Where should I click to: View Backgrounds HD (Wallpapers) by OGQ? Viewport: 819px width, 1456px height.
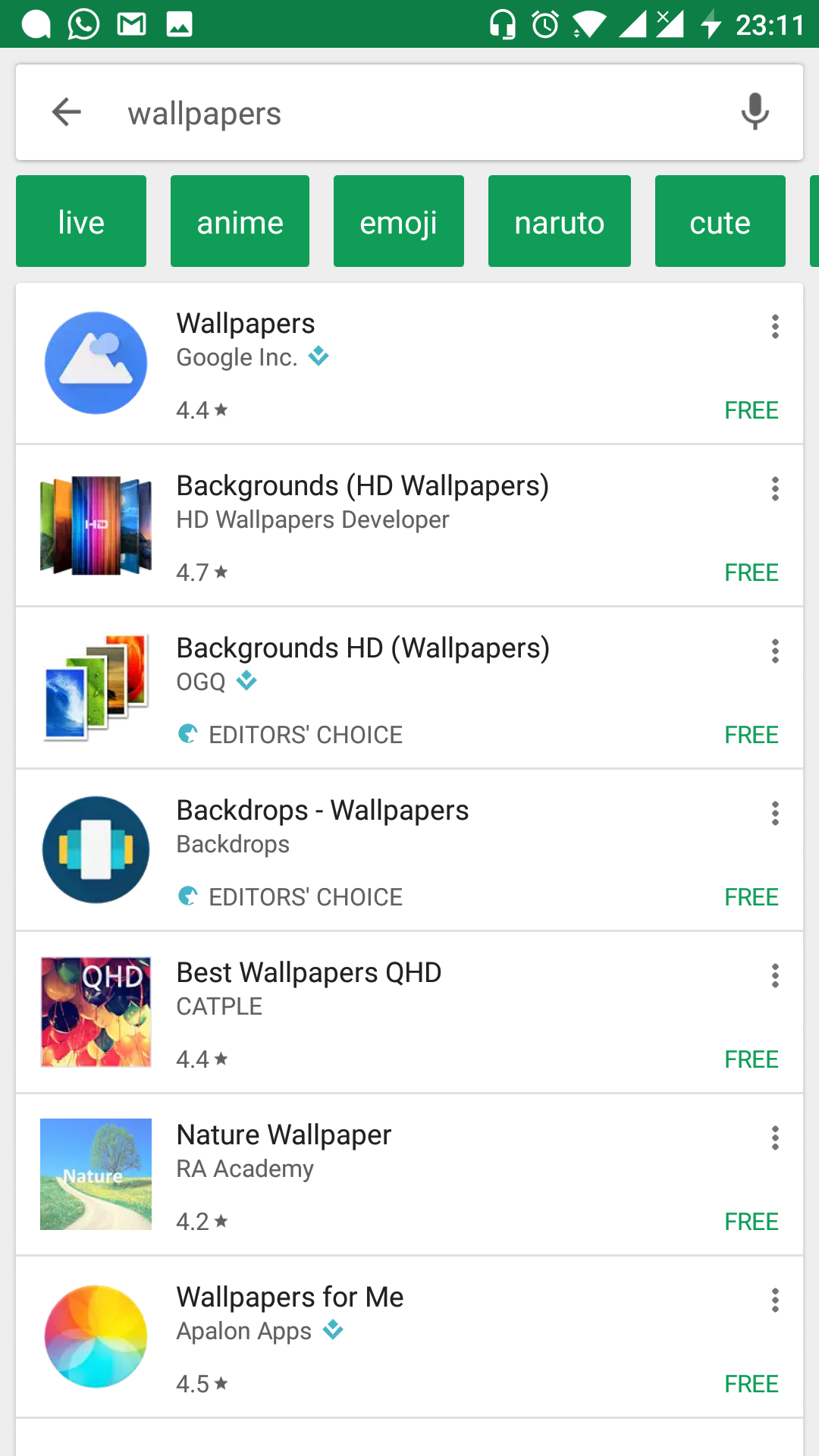click(409, 688)
